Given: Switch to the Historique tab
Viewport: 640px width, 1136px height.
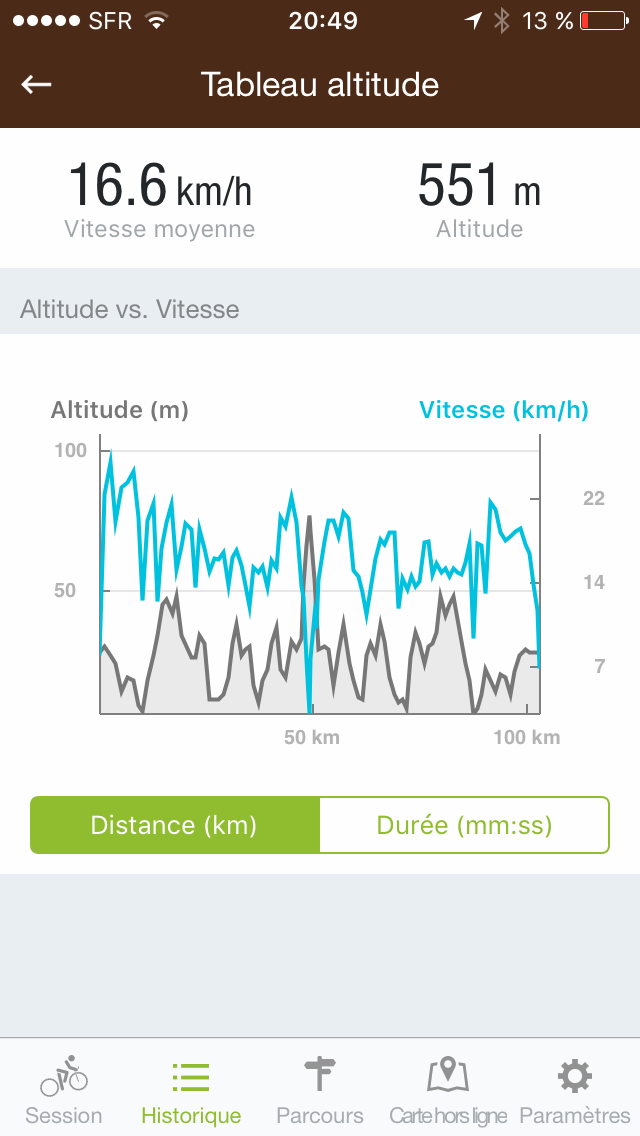Looking at the screenshot, I should (x=191, y=1087).
